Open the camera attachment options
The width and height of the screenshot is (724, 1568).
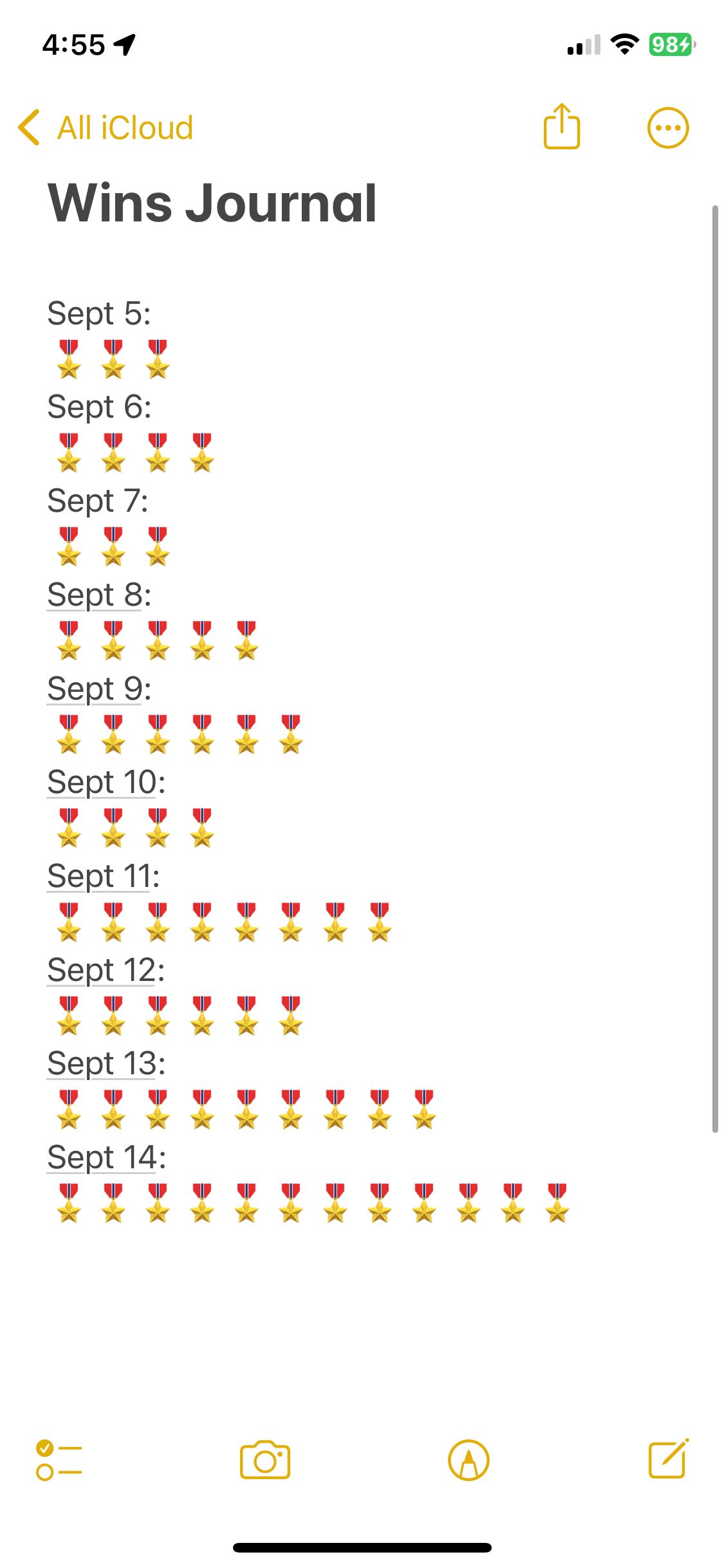265,1460
